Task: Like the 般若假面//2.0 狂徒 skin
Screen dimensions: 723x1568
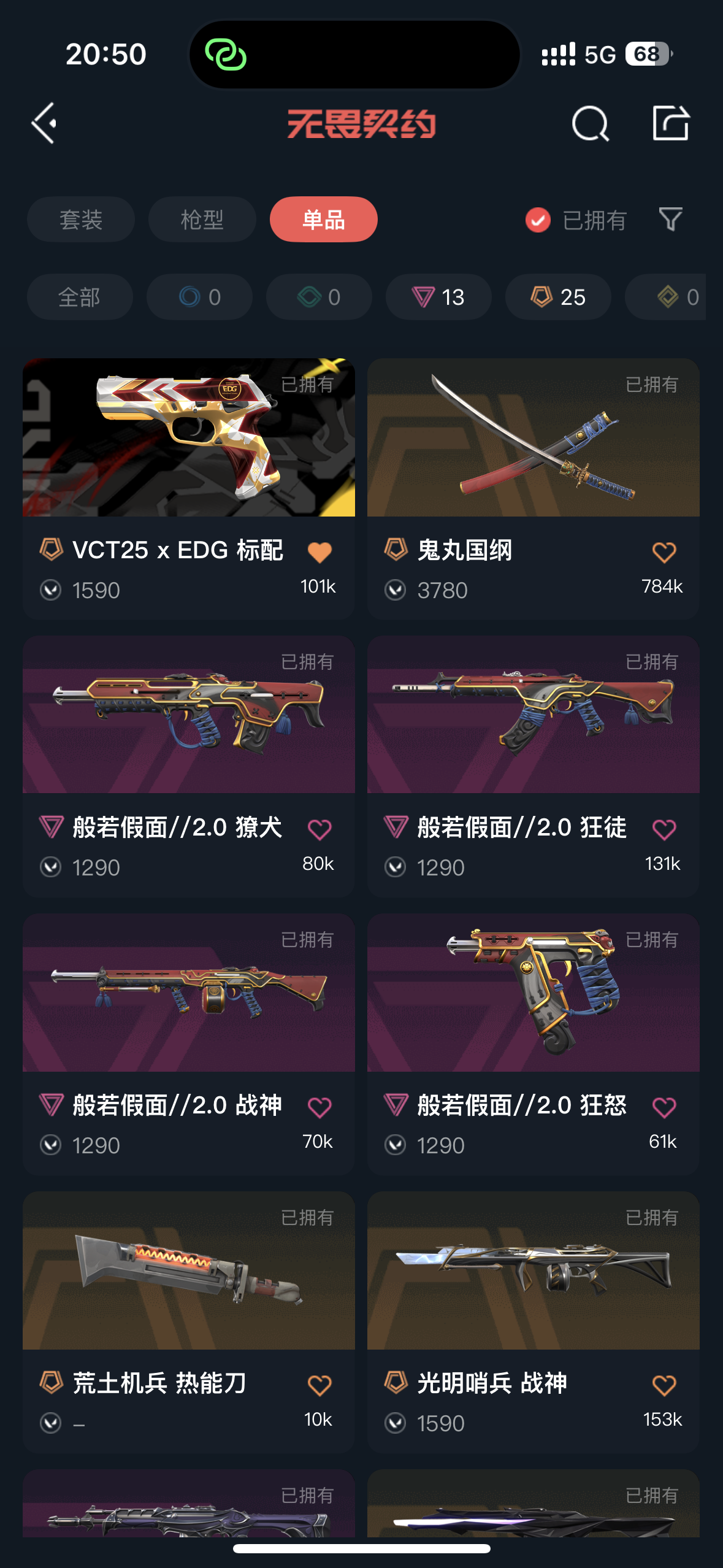Action: pyautogui.click(x=664, y=829)
